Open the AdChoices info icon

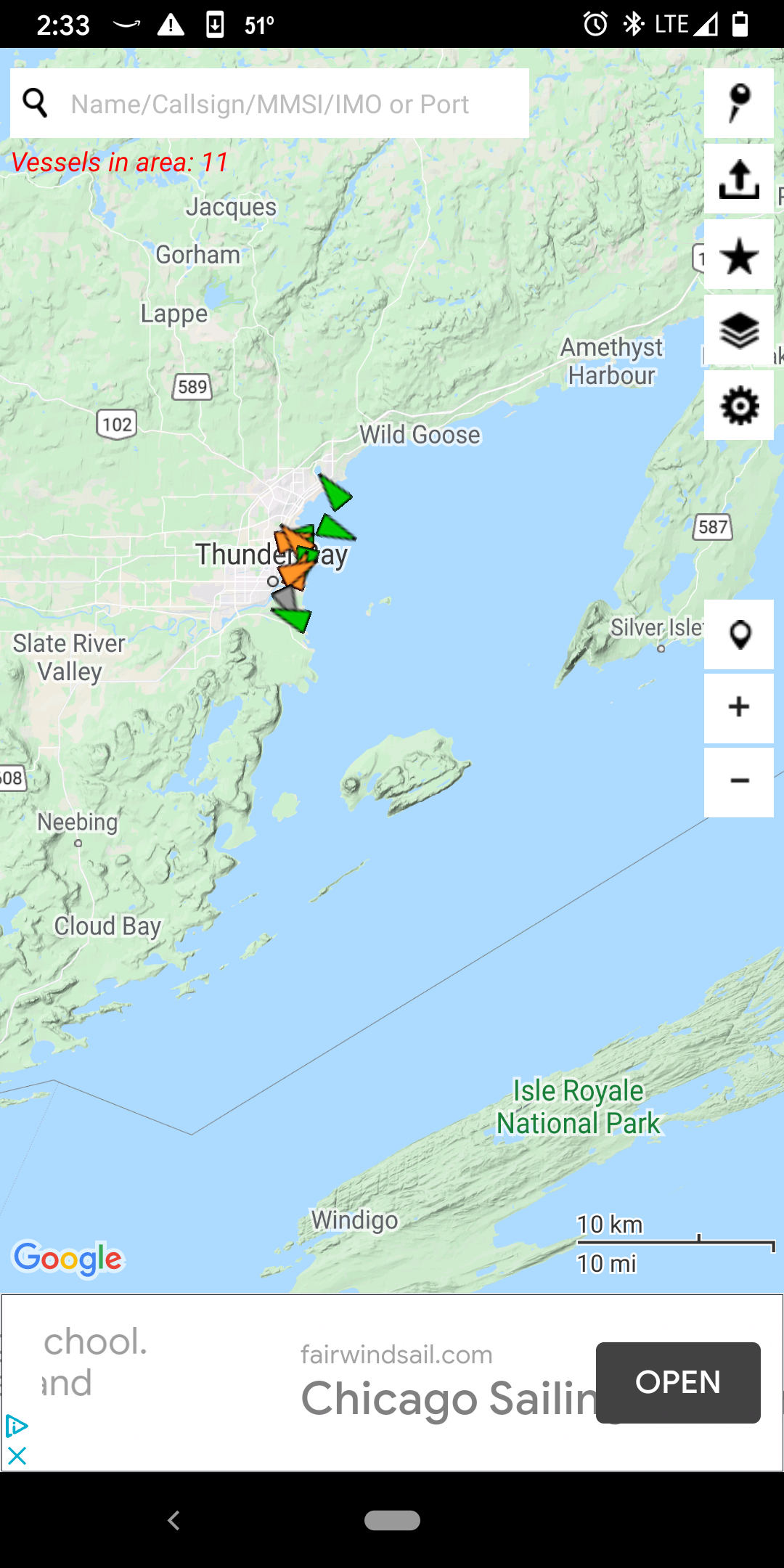click(16, 1426)
